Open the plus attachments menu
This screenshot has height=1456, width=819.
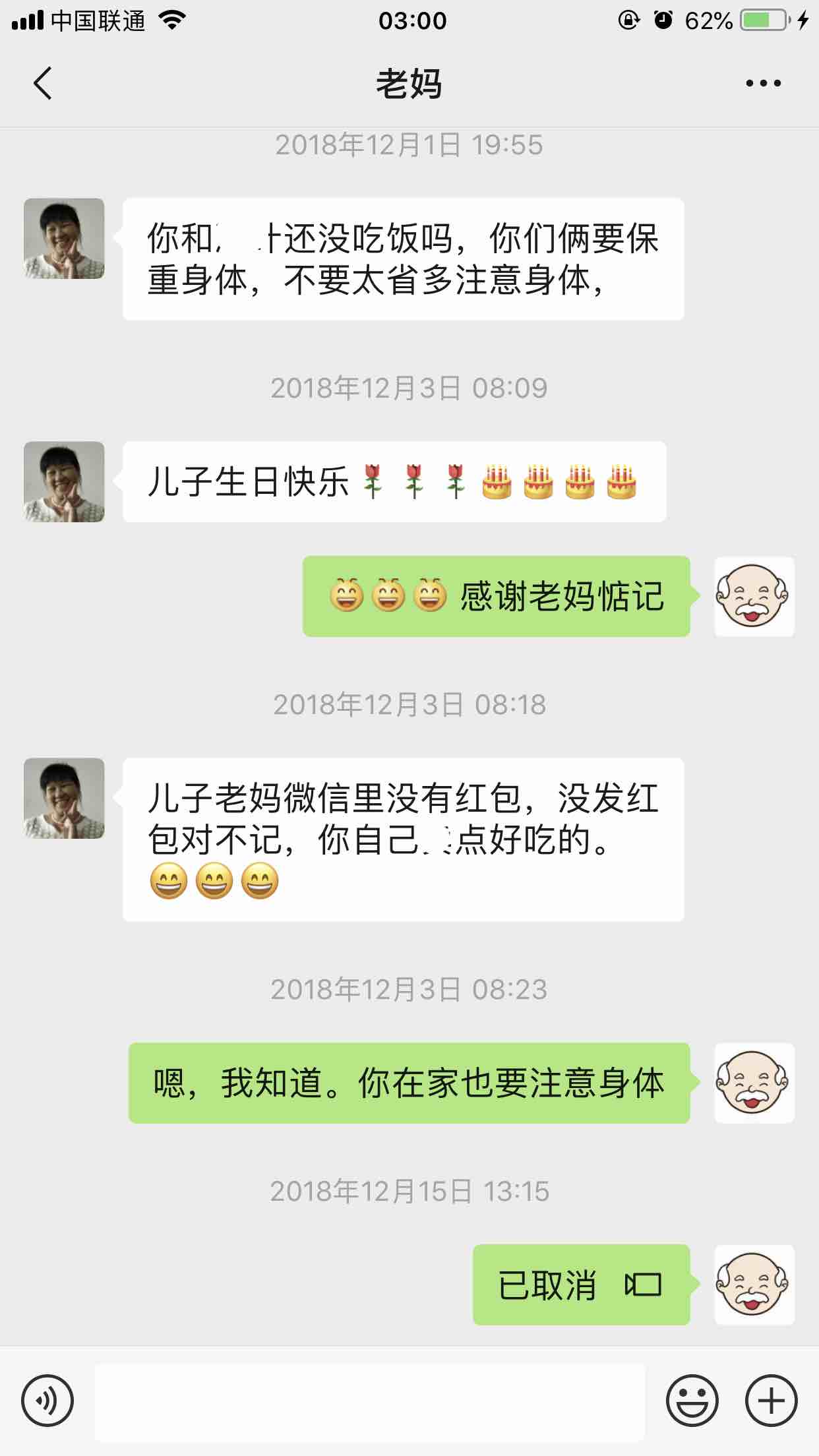771,1401
